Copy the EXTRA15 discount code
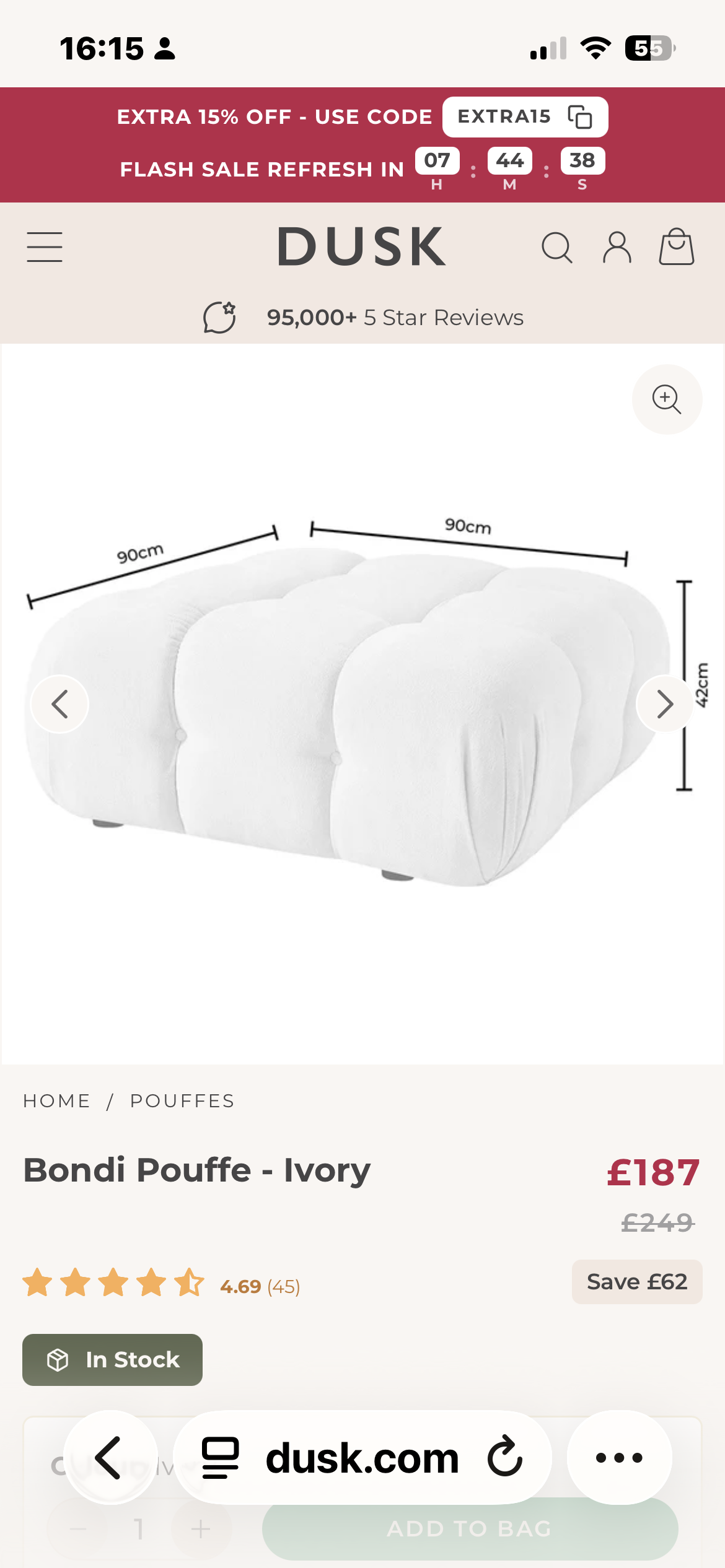 [x=580, y=117]
